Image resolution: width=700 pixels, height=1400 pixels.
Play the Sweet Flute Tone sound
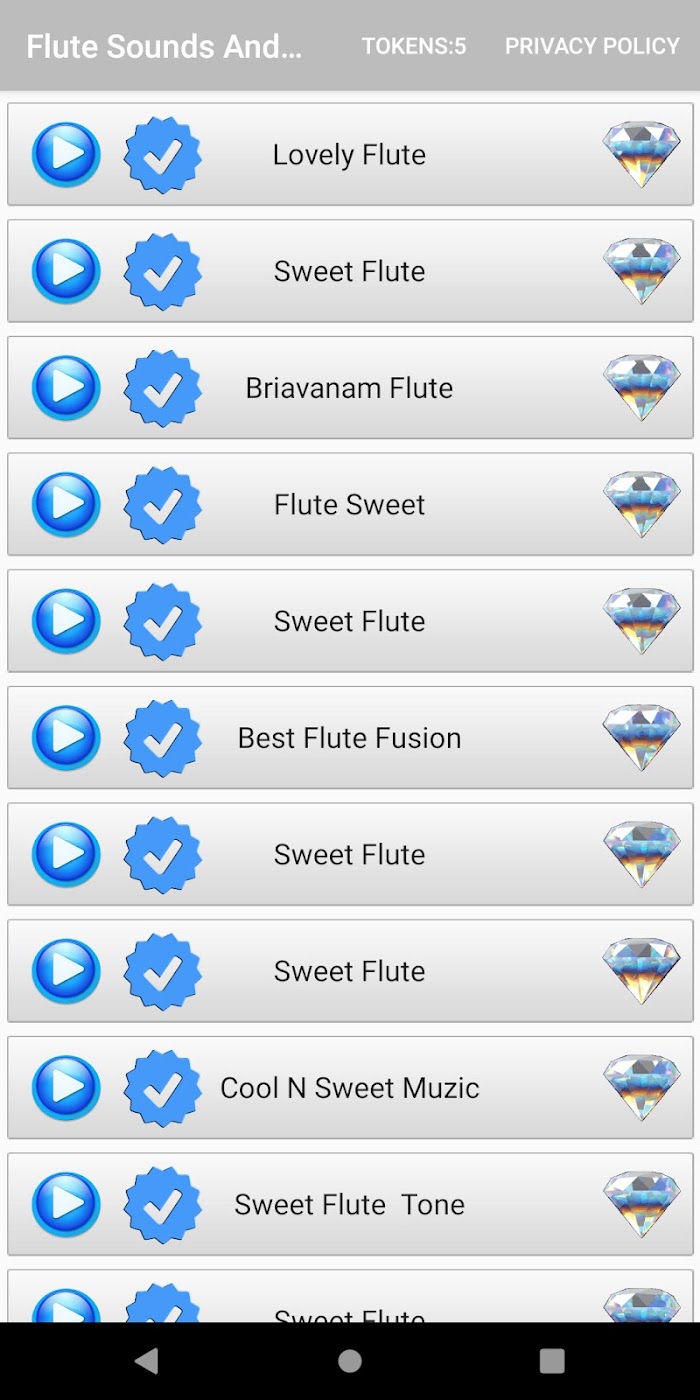(66, 1205)
